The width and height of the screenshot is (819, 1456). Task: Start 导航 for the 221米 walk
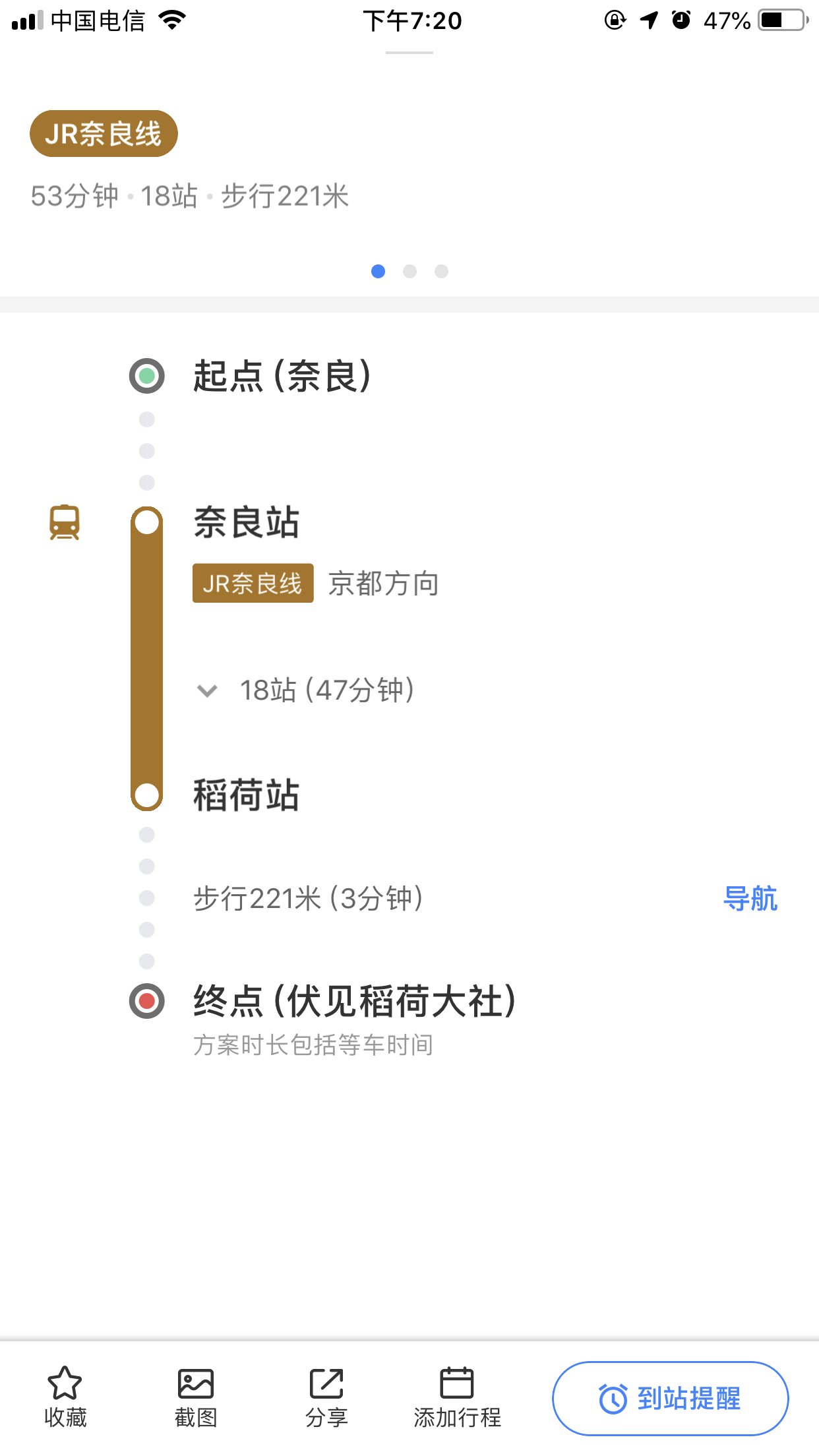tap(750, 899)
